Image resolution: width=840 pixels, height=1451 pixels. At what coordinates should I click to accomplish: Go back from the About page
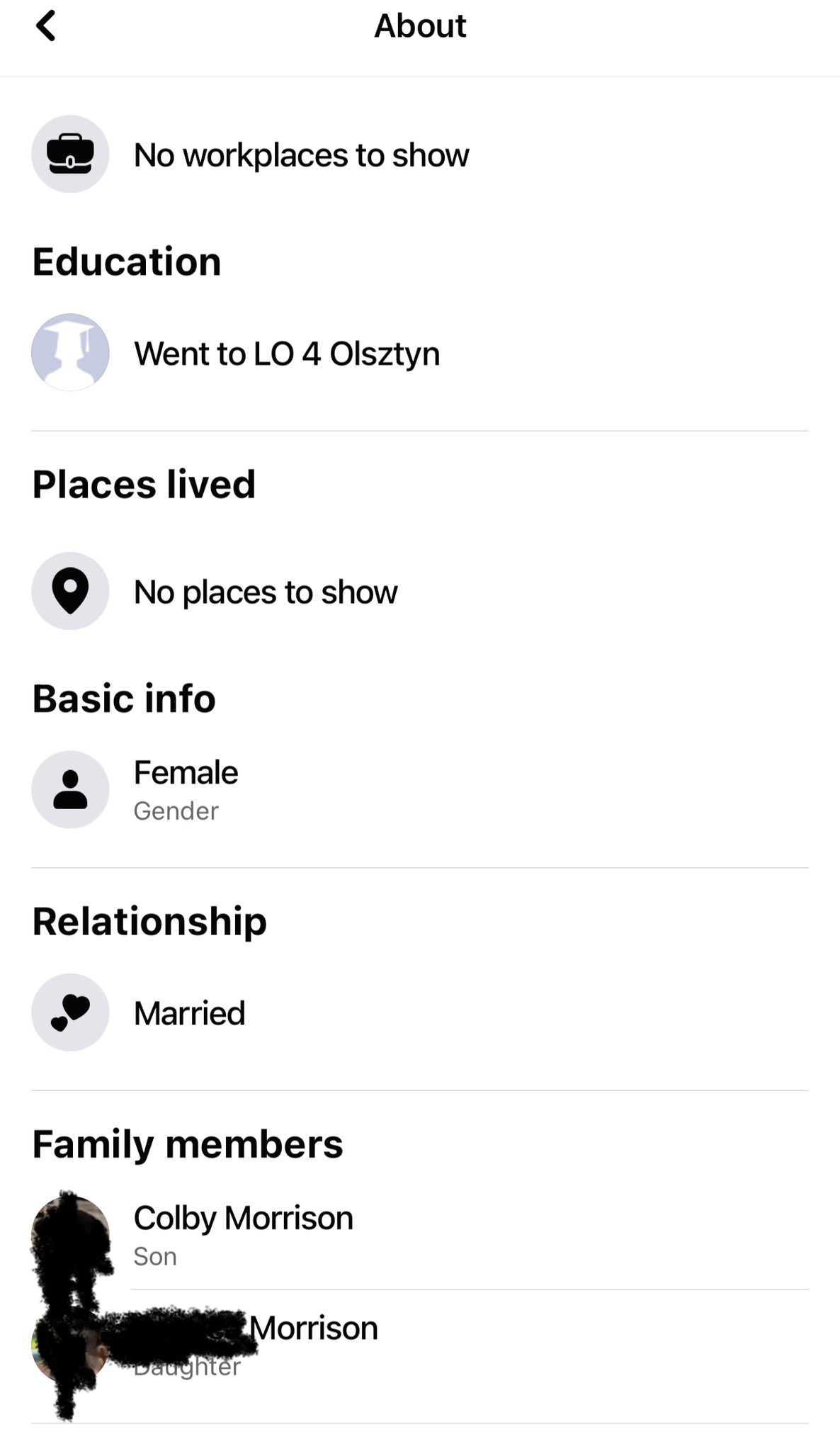click(45, 27)
